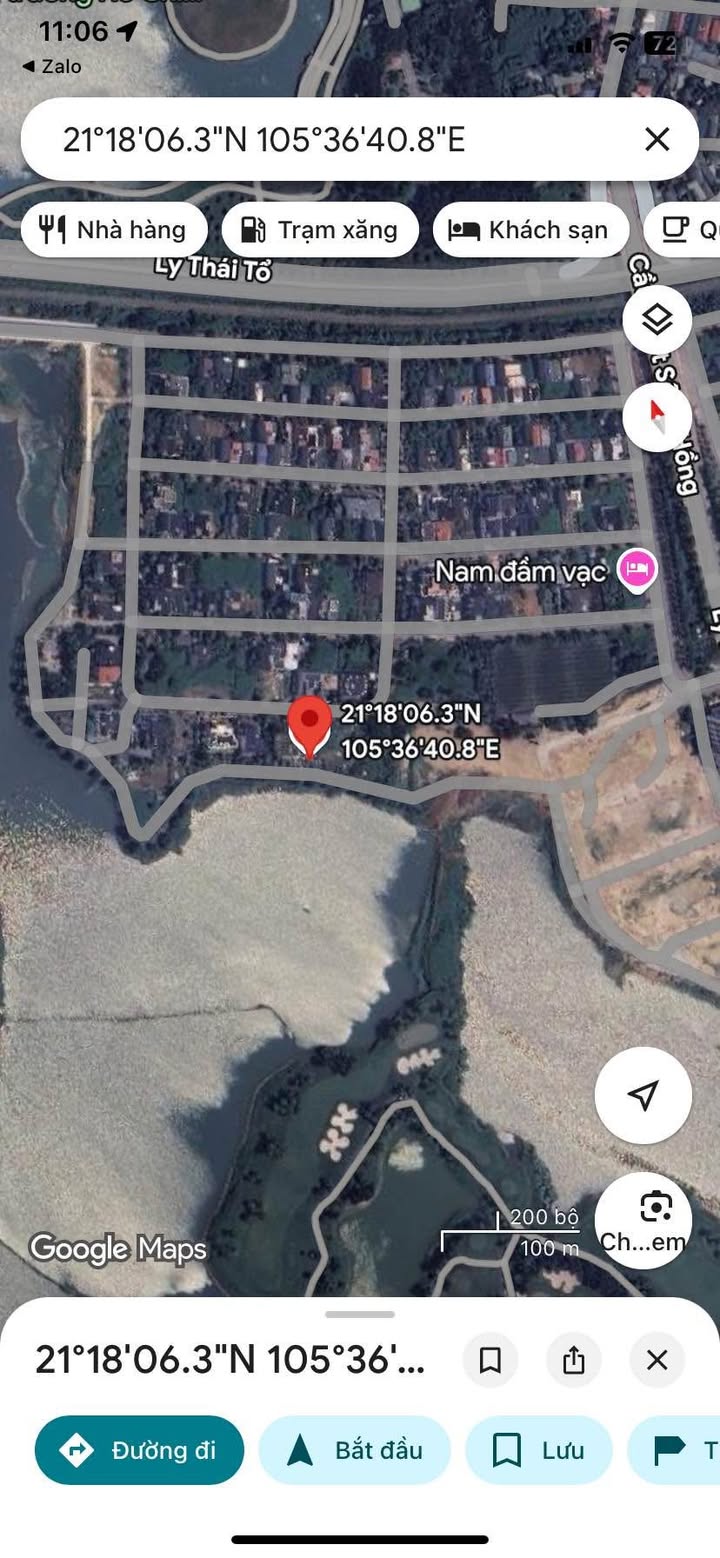The image size is (720, 1558).
Task: Get directions with Đường đi
Action: [x=140, y=1450]
